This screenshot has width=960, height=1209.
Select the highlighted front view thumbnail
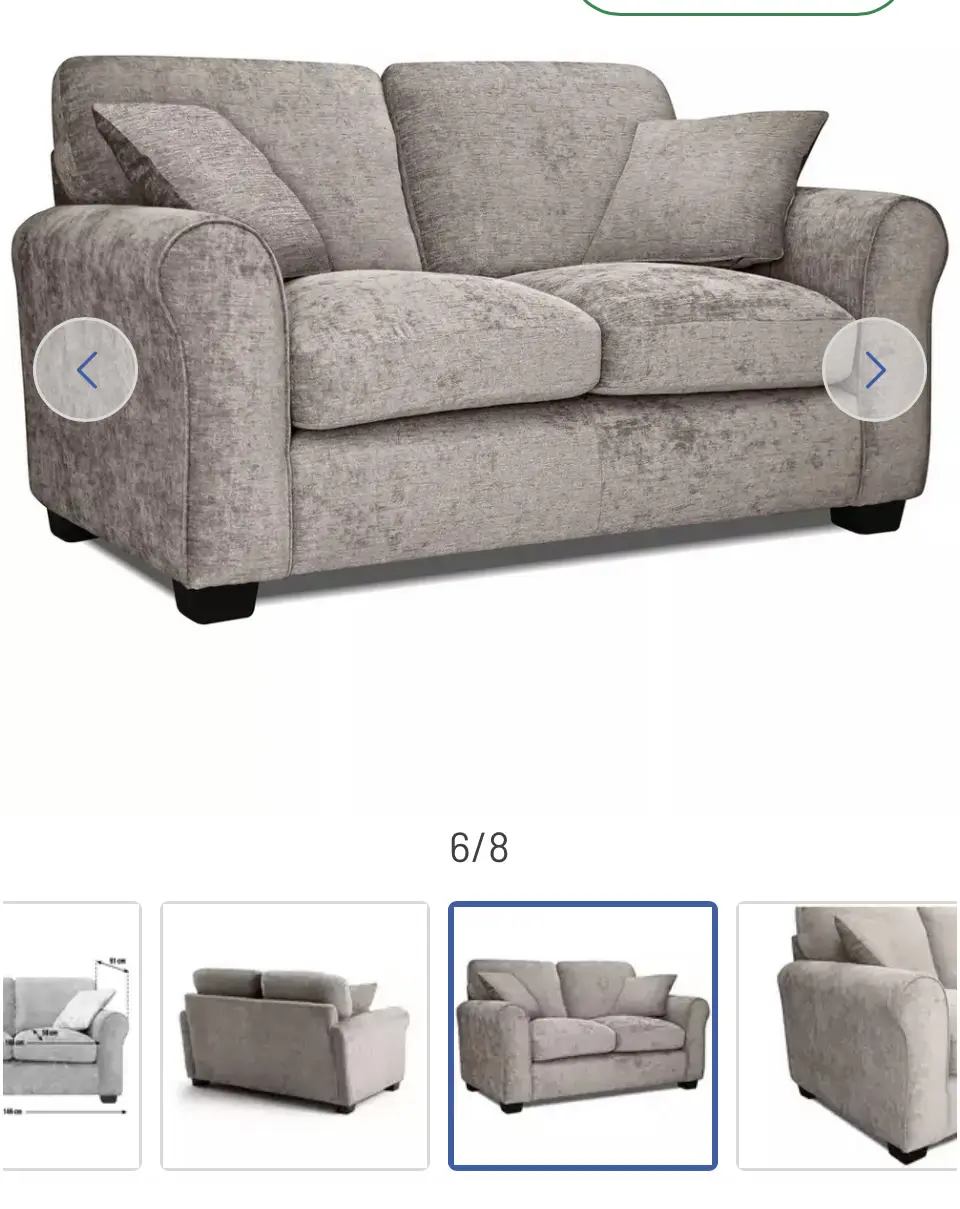(583, 1035)
